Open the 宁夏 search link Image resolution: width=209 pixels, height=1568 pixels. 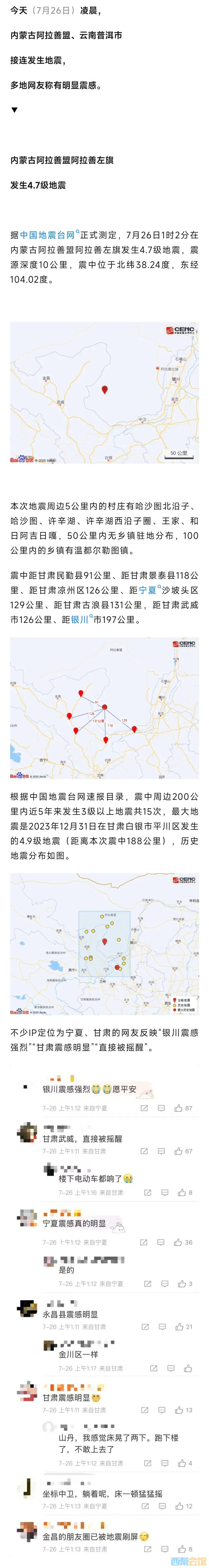tap(148, 590)
